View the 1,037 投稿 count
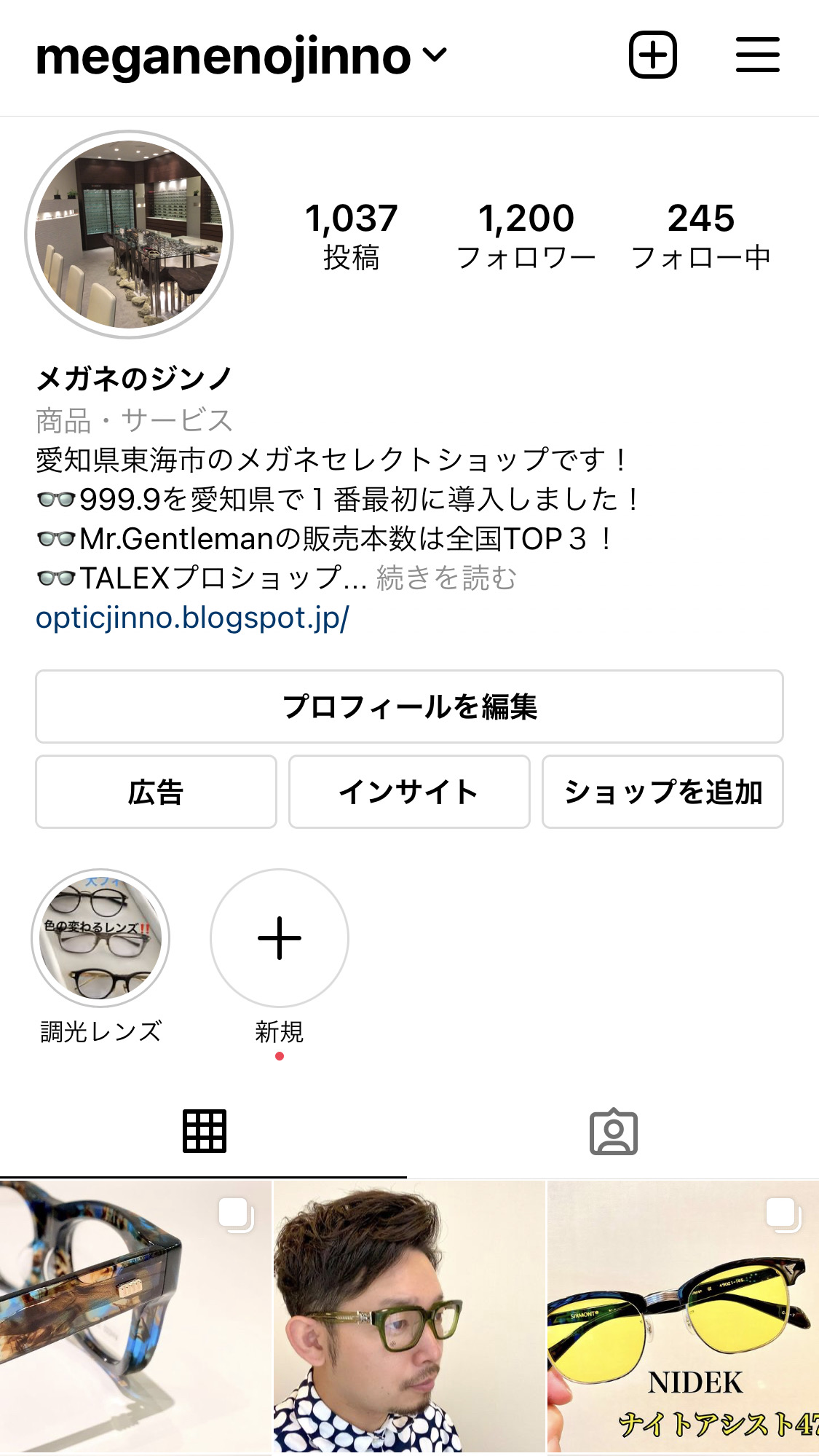Viewport: 819px width, 1456px height. [351, 236]
